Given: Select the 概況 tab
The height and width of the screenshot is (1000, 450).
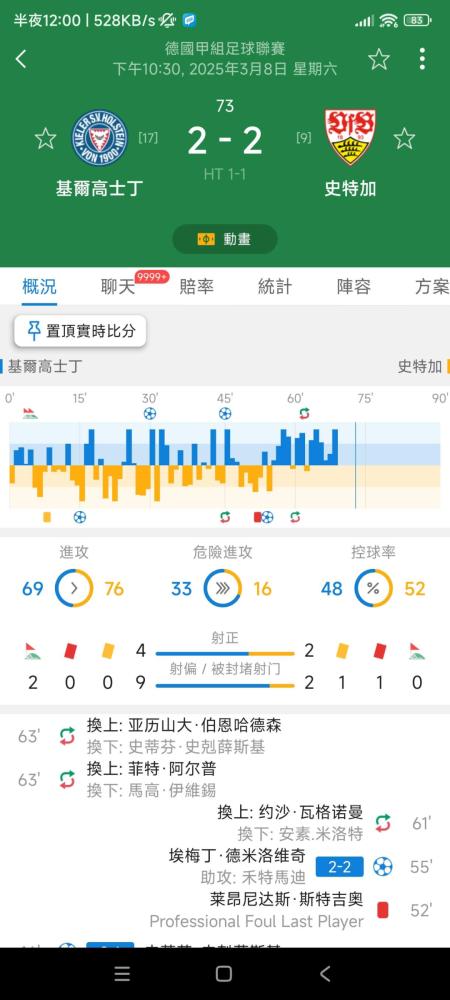Looking at the screenshot, I should point(40,287).
